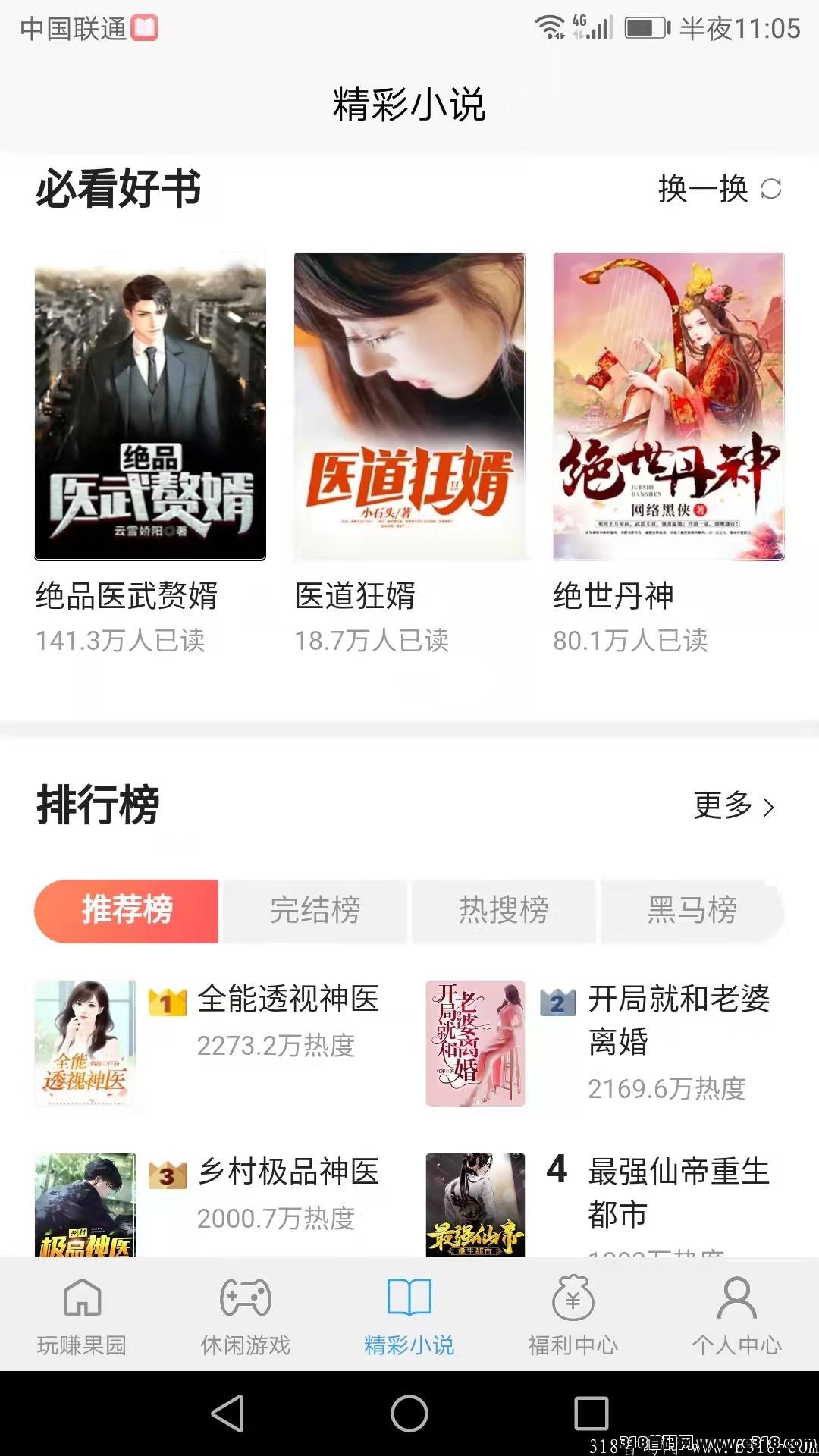The image size is (819, 1456).
Task: Open the 绝世丹神 cover thumbnail
Action: click(667, 406)
